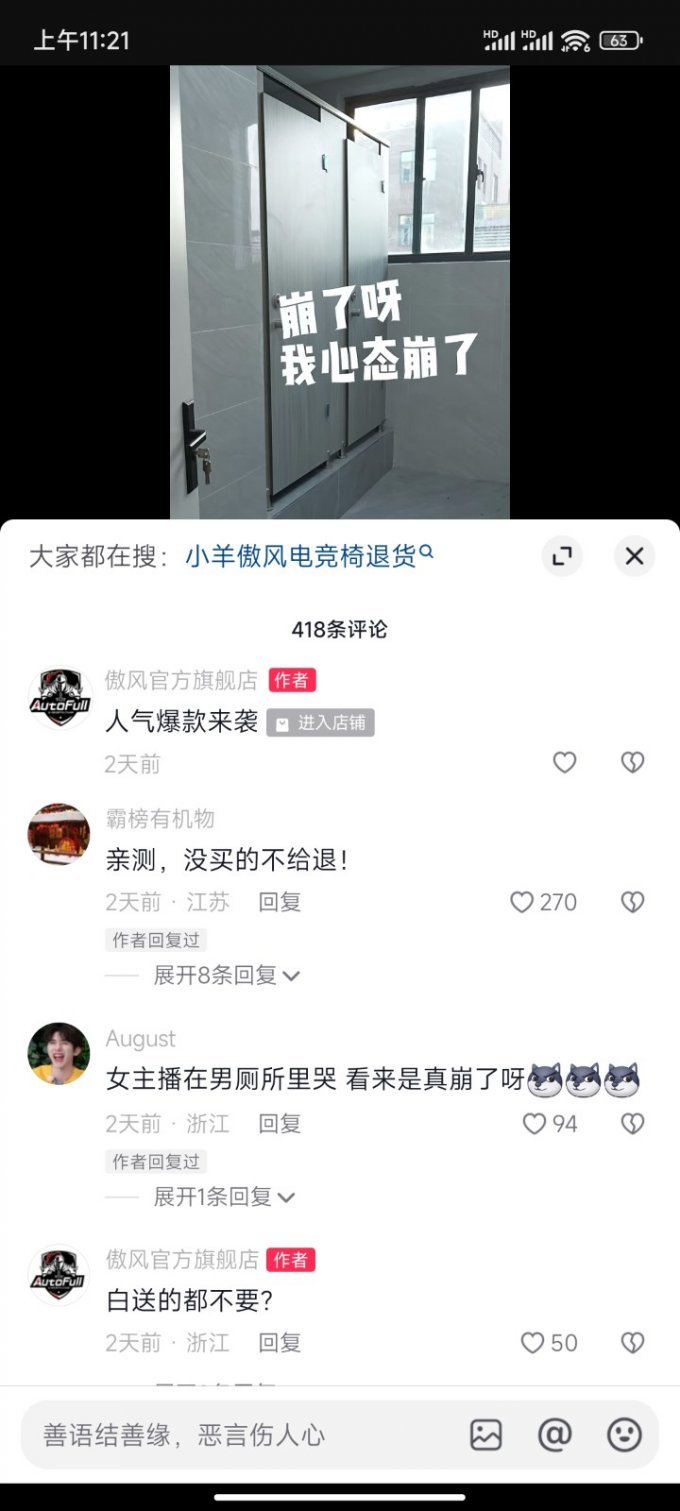Image resolution: width=680 pixels, height=1511 pixels.
Task: Reply to the comment 白送的都不要?
Action: click(x=279, y=1343)
